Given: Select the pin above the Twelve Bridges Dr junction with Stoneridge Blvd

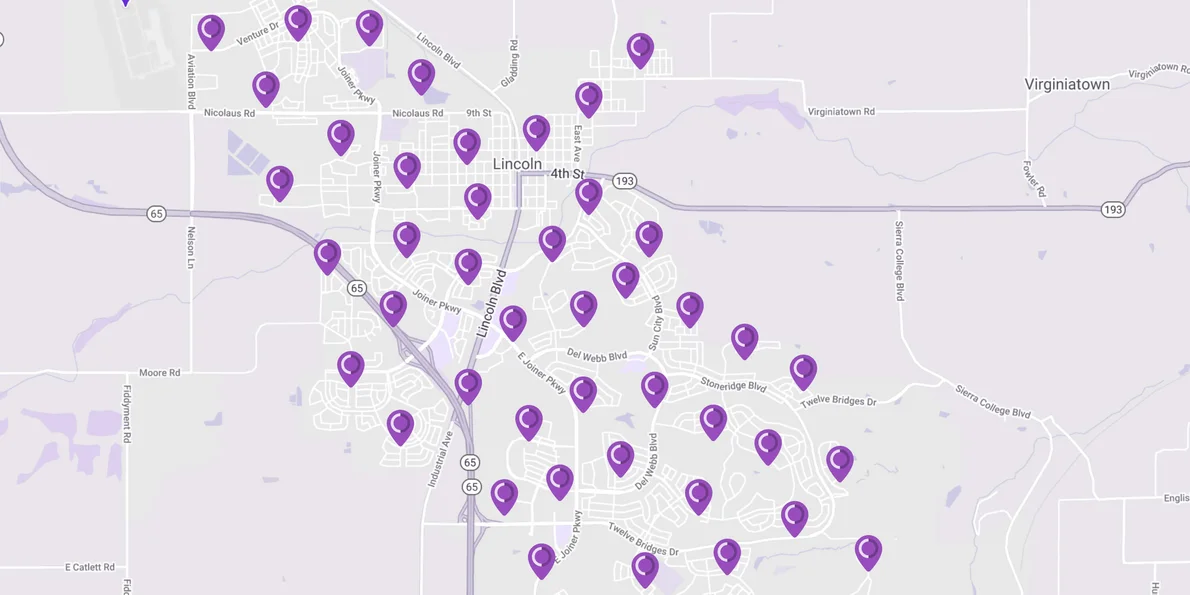Looking at the screenshot, I should (x=803, y=371).
